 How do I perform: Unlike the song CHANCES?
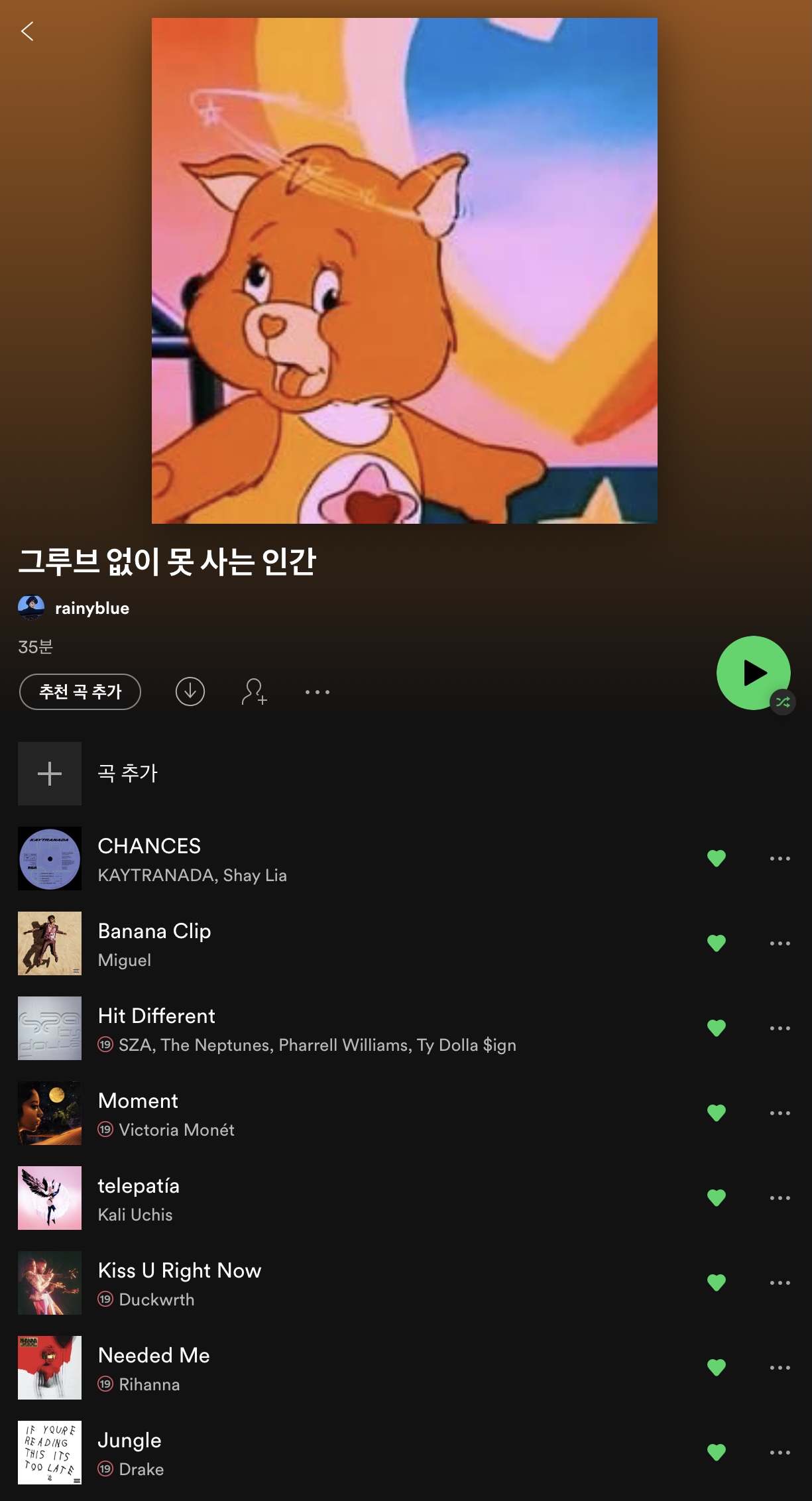click(x=716, y=858)
